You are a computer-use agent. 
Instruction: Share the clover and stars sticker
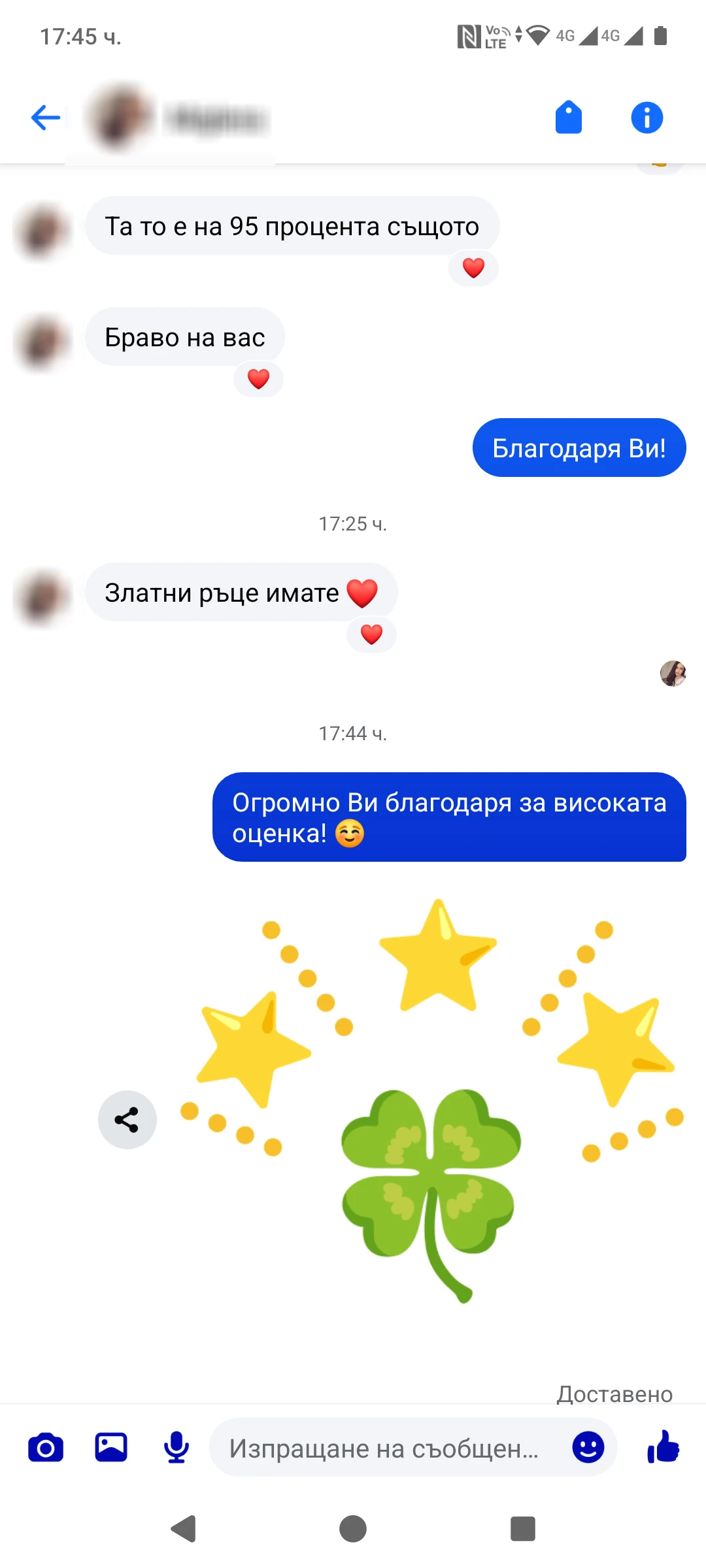(x=127, y=1119)
